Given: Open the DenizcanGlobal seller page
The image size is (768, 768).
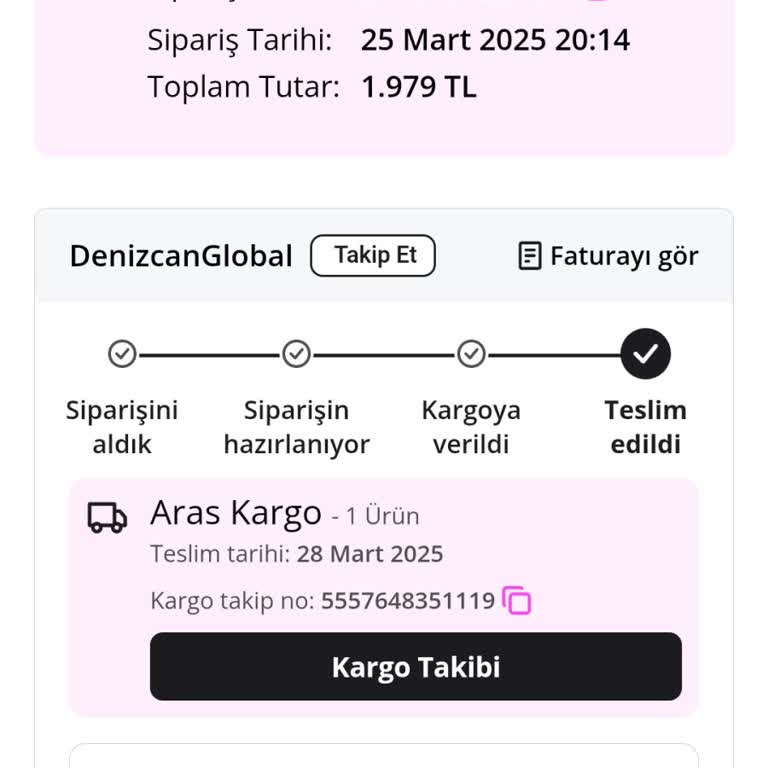Looking at the screenshot, I should pyautogui.click(x=181, y=256).
